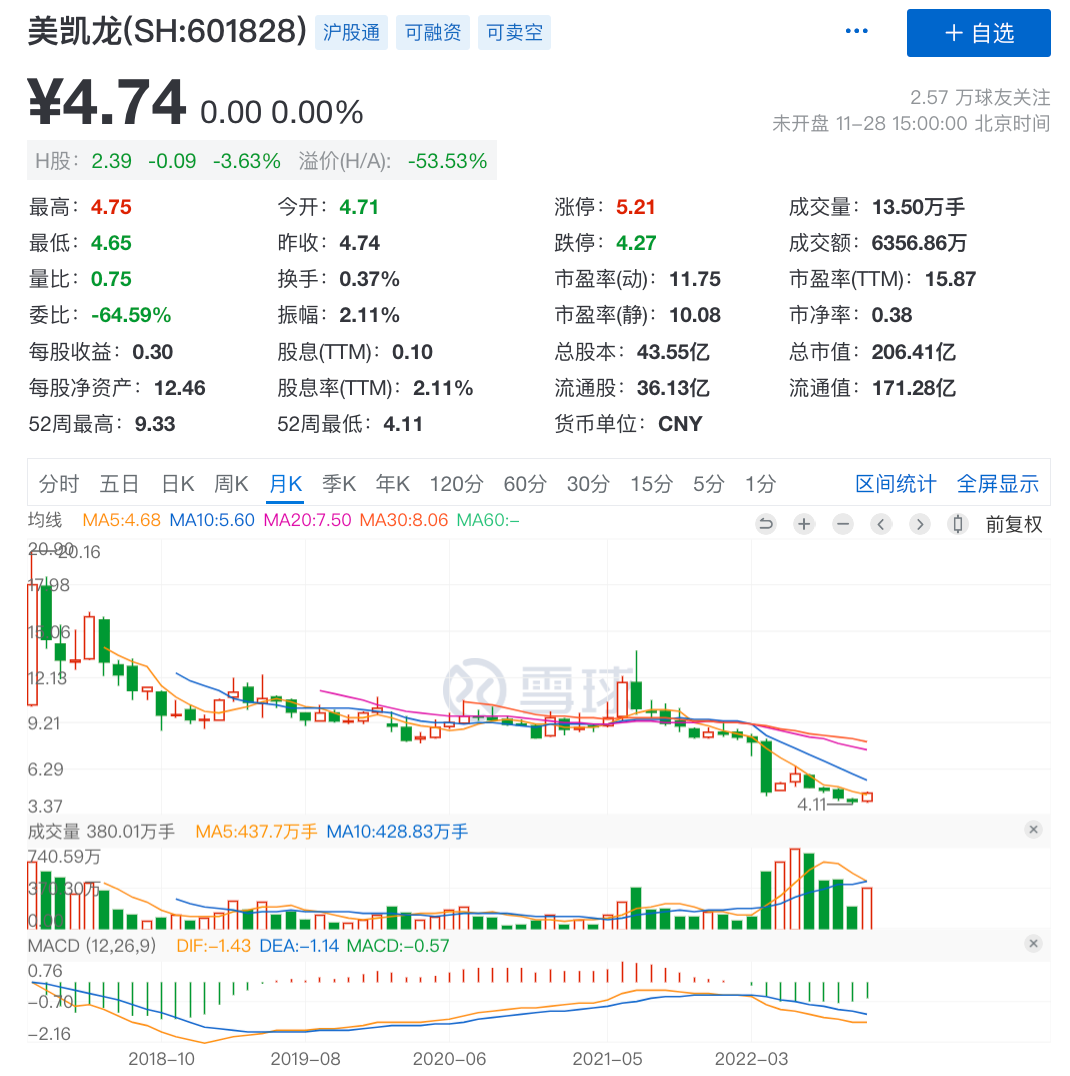This screenshot has height=1076, width=1070.
Task: Switch to 15分 chart interval
Action: [x=651, y=484]
